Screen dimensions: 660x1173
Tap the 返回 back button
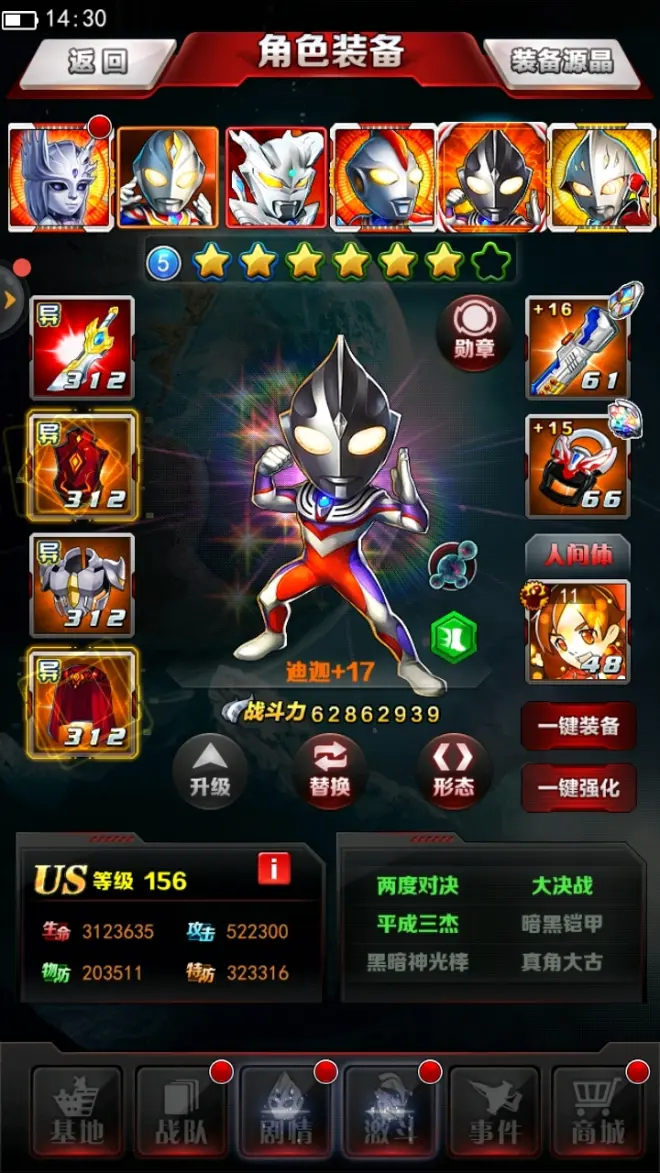[x=97, y=62]
